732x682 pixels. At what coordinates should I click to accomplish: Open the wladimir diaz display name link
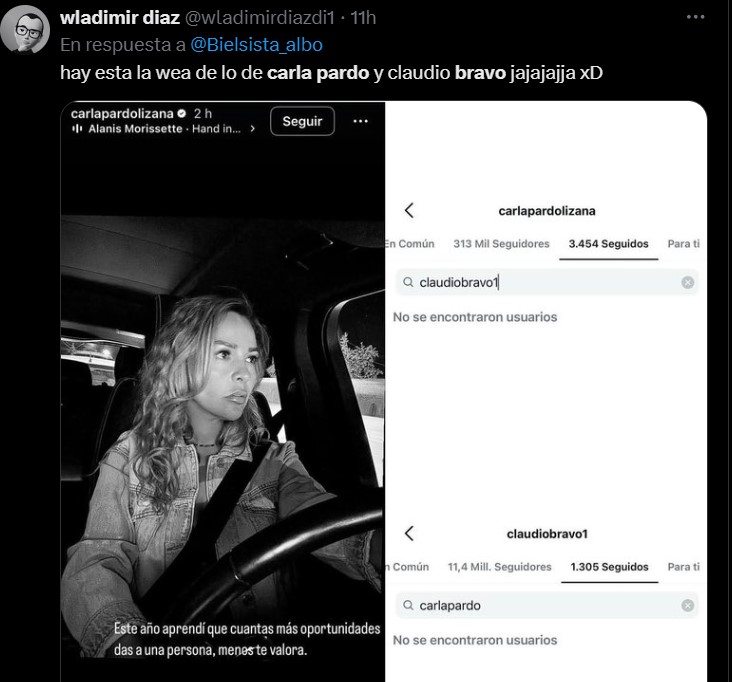pyautogui.click(x=121, y=19)
